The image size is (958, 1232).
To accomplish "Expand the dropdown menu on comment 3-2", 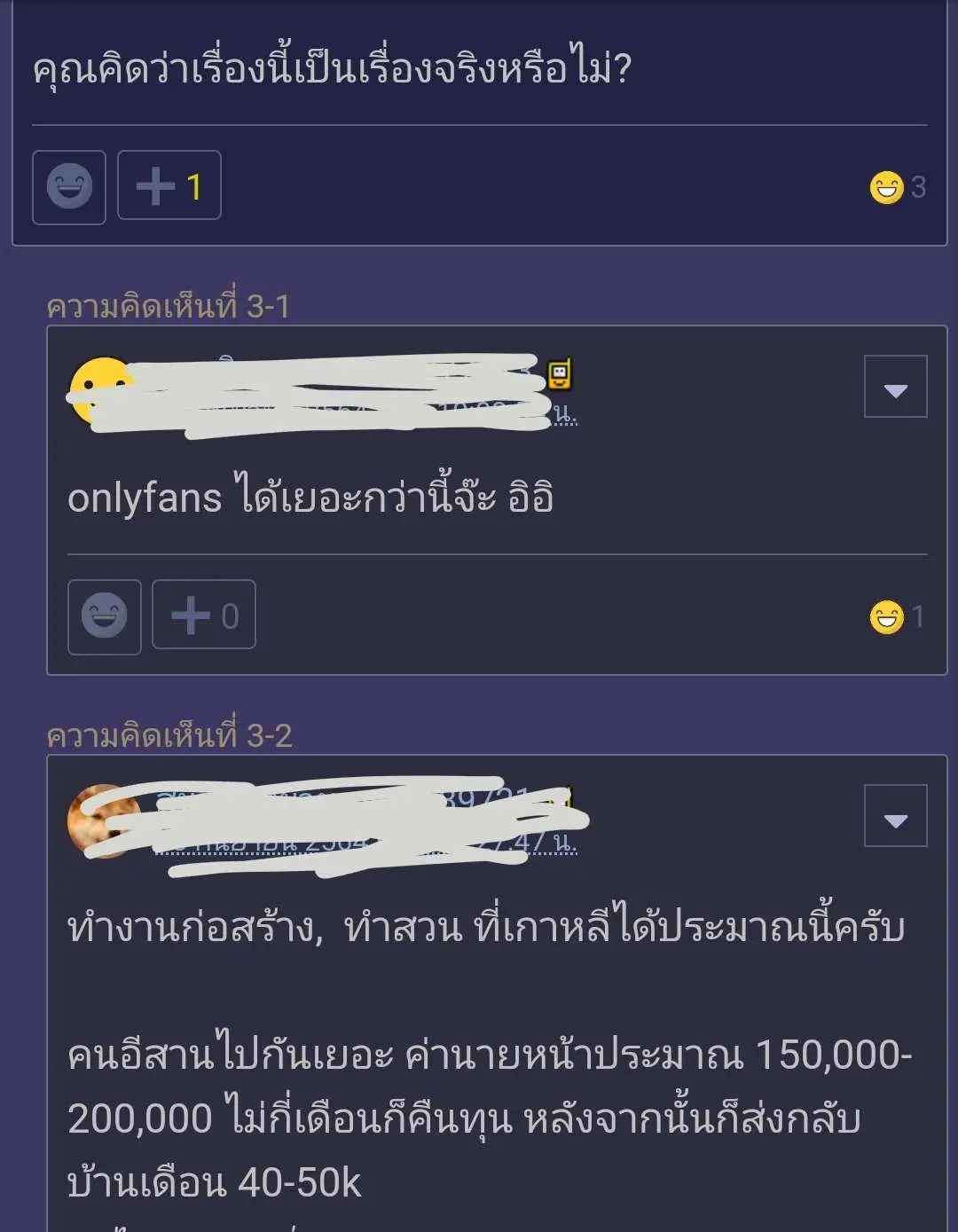I will coord(895,816).
